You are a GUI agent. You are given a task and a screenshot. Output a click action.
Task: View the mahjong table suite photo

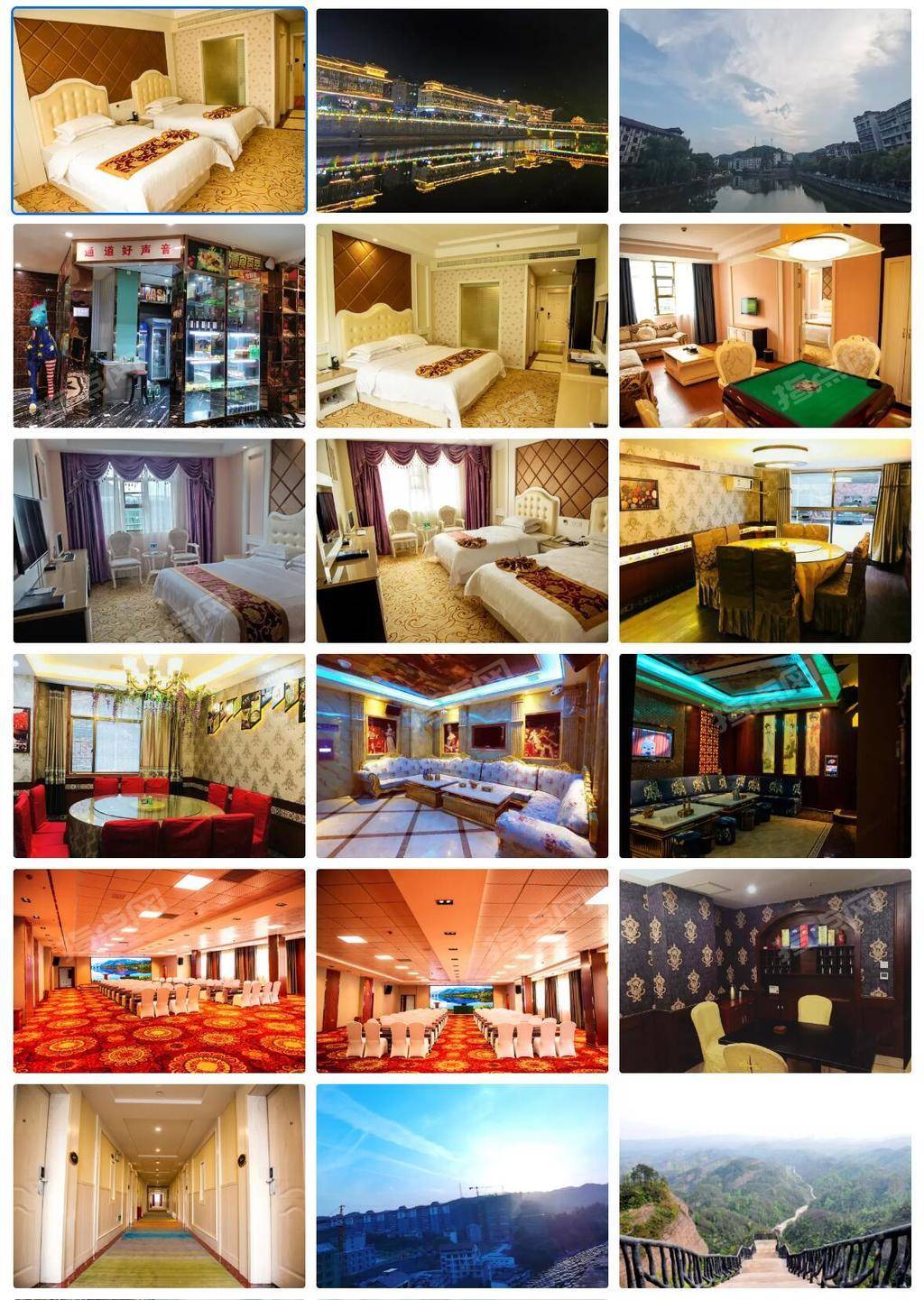pos(765,326)
